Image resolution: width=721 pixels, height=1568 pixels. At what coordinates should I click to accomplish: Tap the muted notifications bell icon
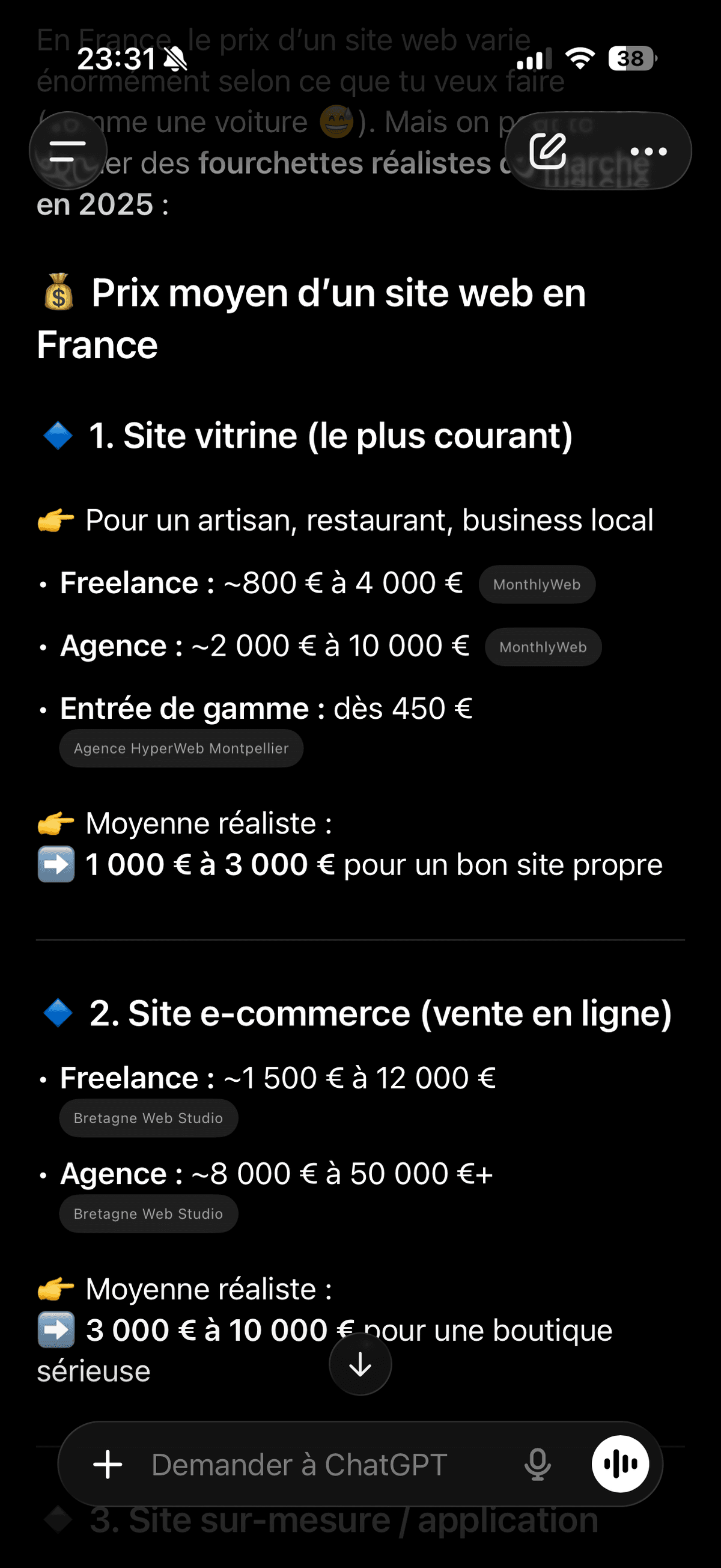[x=175, y=58]
